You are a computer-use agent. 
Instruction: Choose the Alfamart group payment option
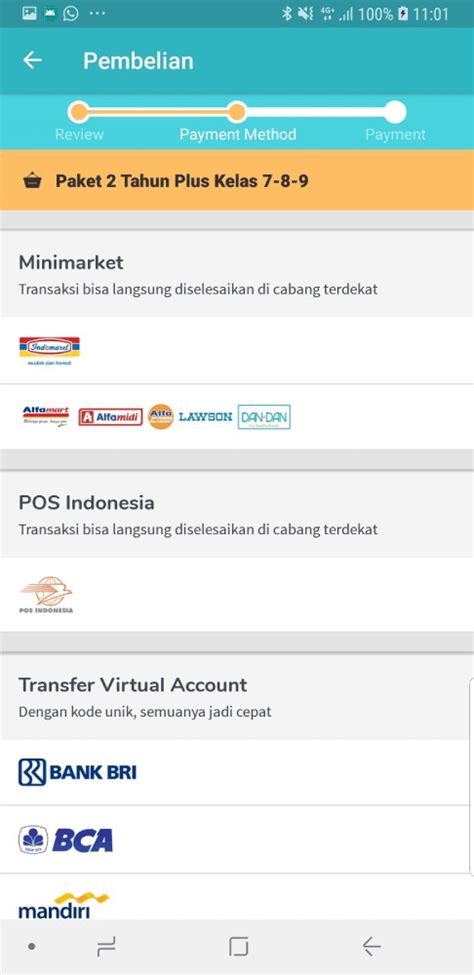point(237,417)
